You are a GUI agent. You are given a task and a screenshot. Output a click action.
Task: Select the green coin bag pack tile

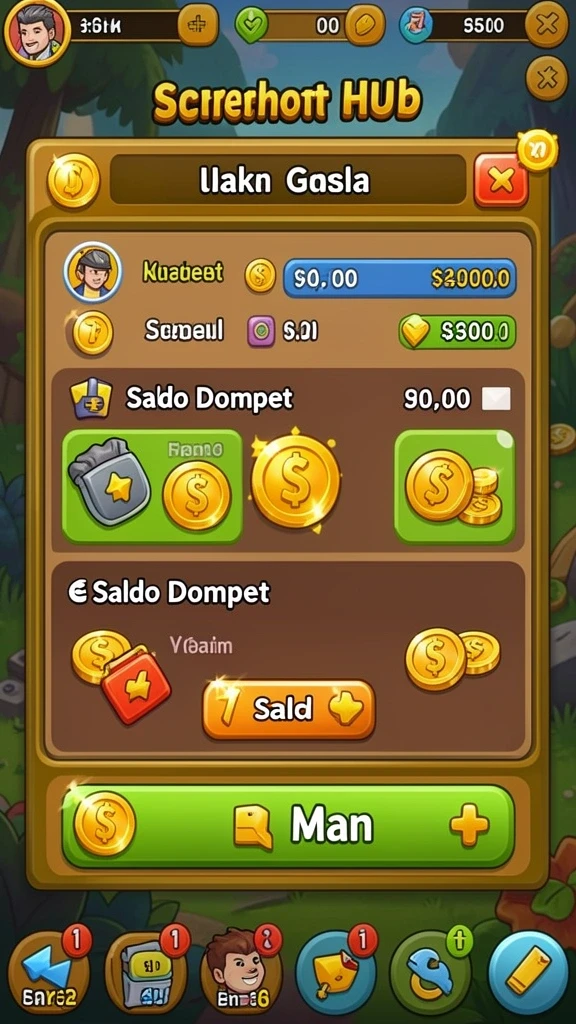tap(152, 487)
